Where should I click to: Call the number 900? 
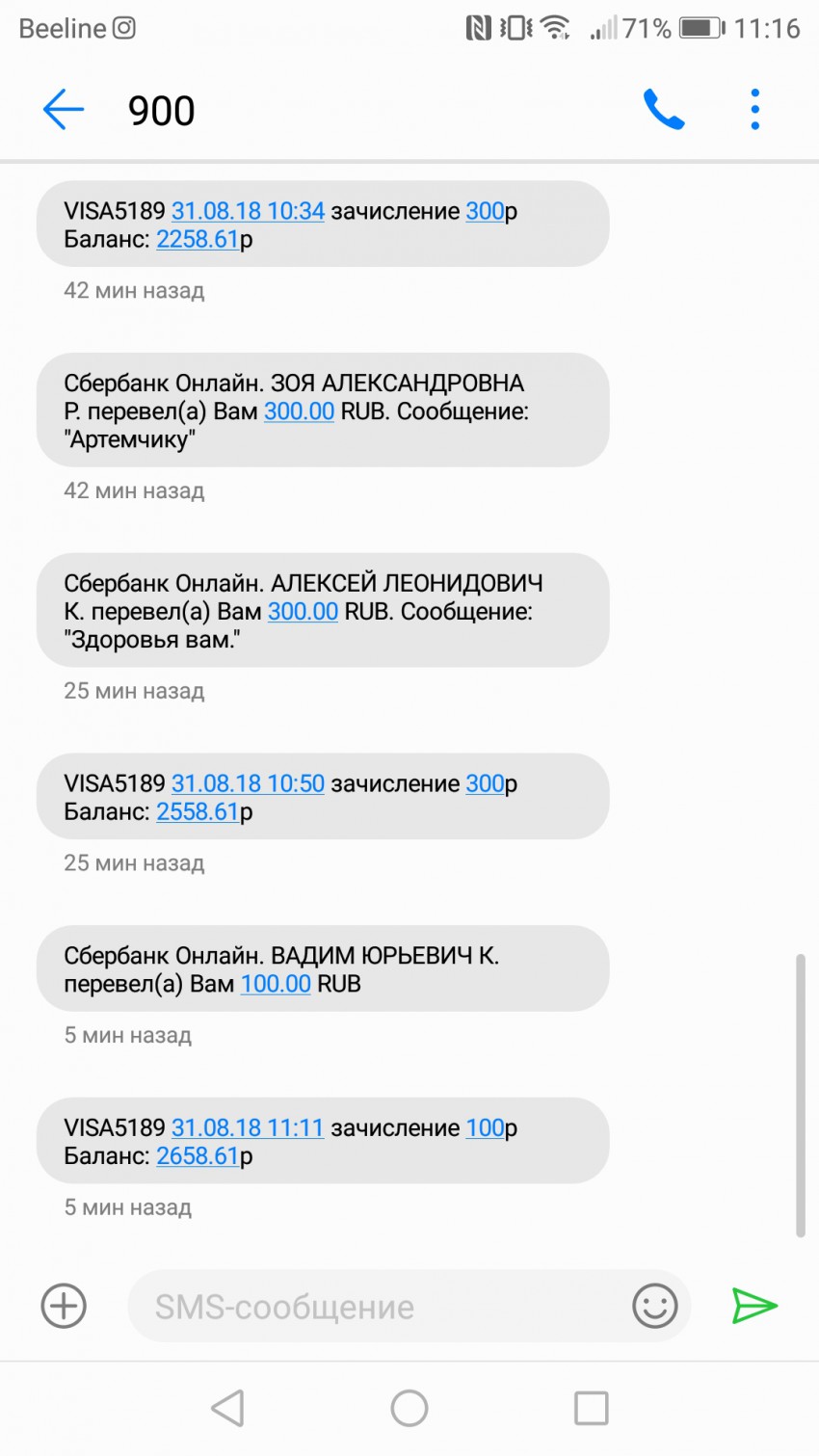pos(664,110)
